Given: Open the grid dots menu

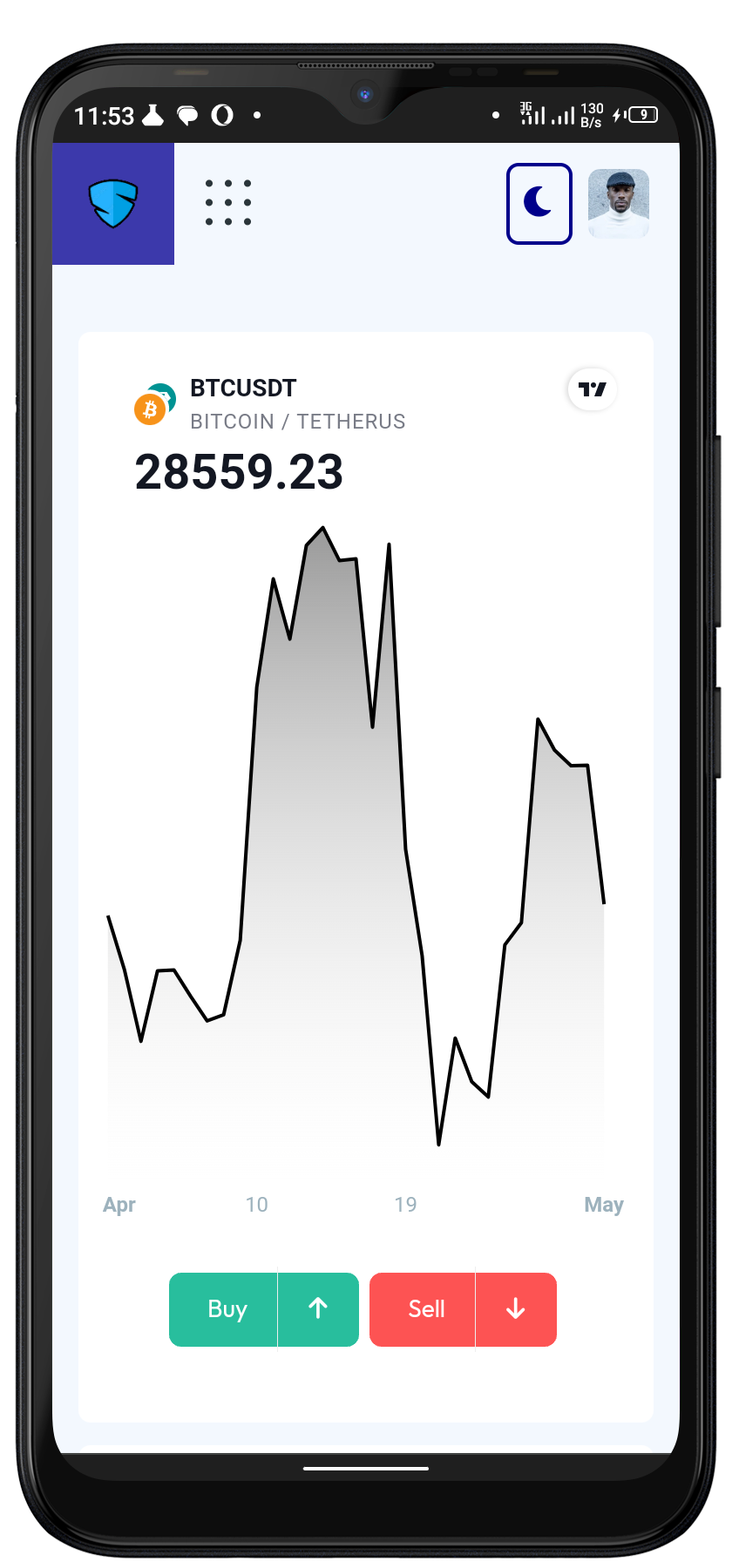Looking at the screenshot, I should (228, 203).
